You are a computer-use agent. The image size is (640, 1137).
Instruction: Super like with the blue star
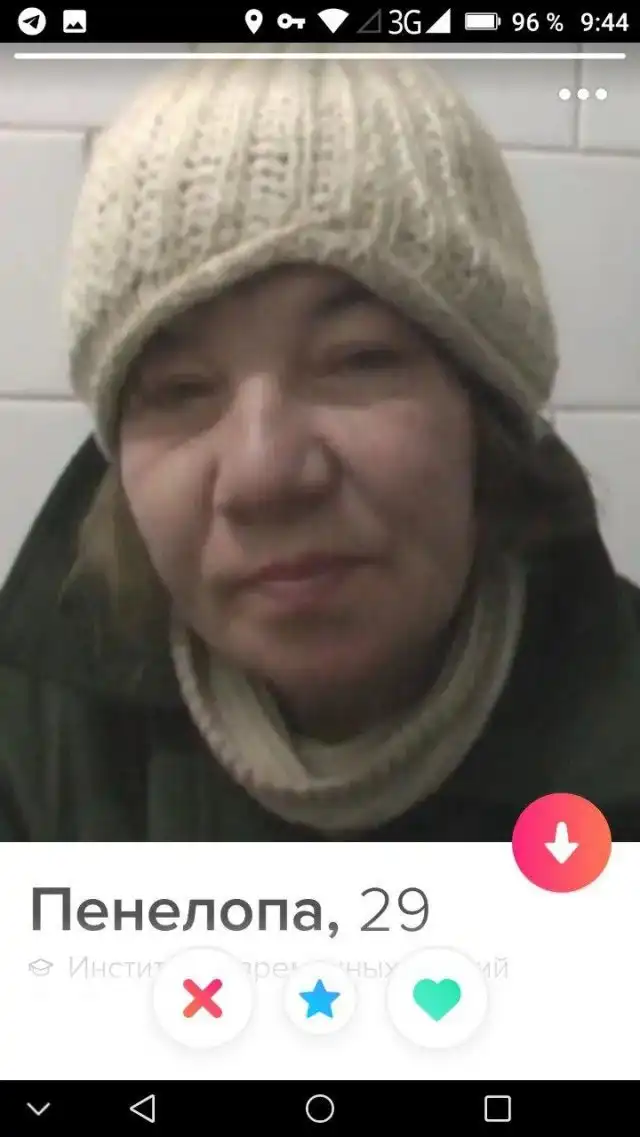tap(320, 998)
